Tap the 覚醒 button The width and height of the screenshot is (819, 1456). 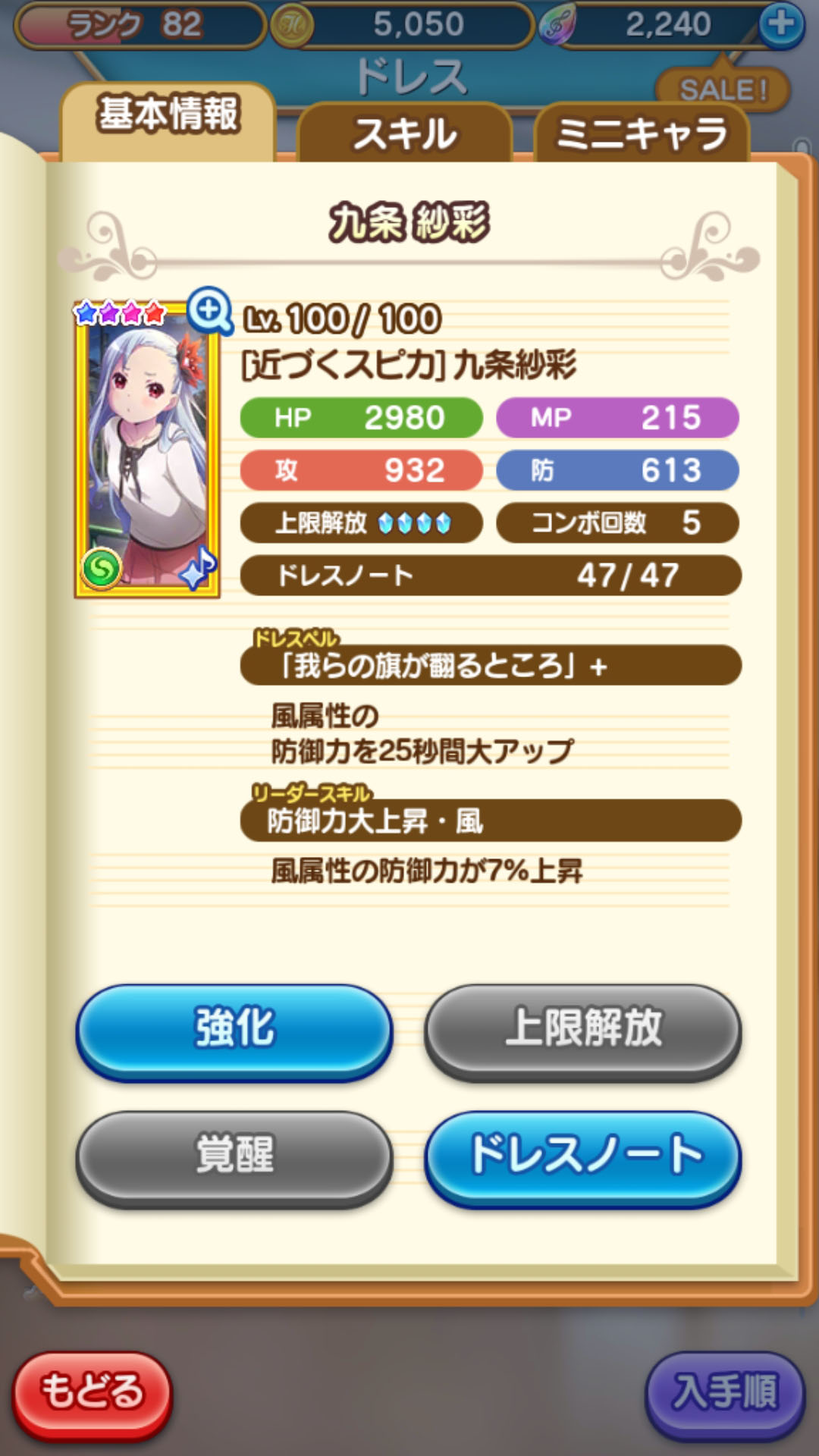tap(234, 1158)
